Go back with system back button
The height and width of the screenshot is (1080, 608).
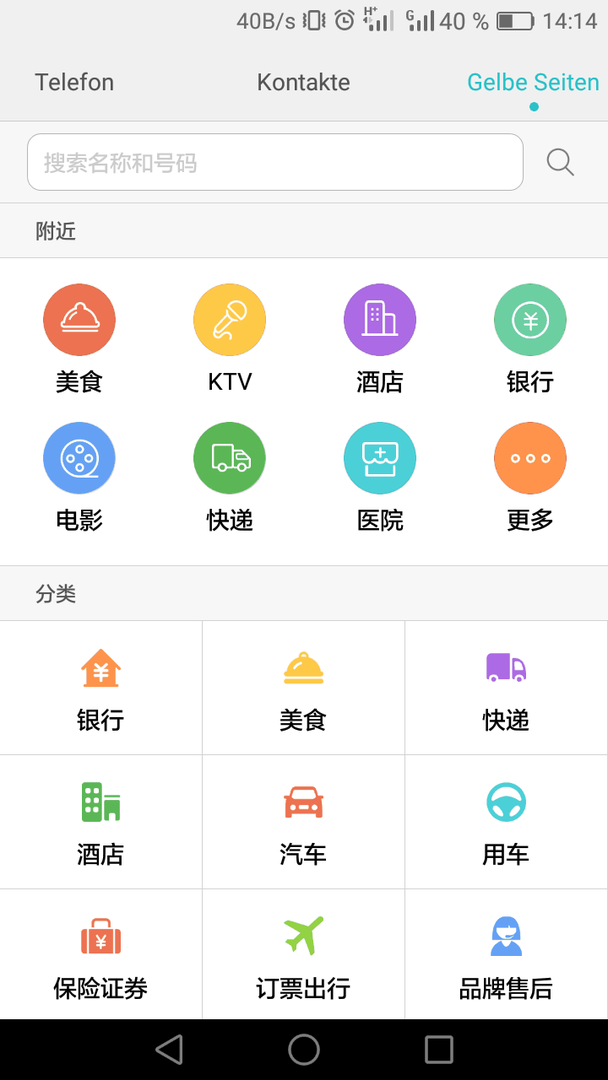coord(169,1050)
